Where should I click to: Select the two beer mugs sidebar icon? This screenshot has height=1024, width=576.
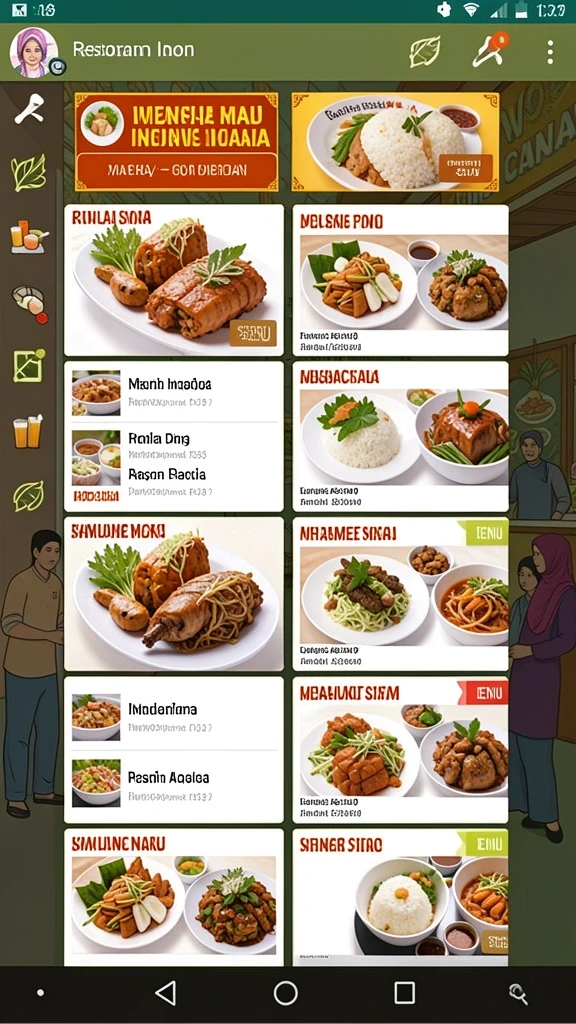tap(28, 432)
